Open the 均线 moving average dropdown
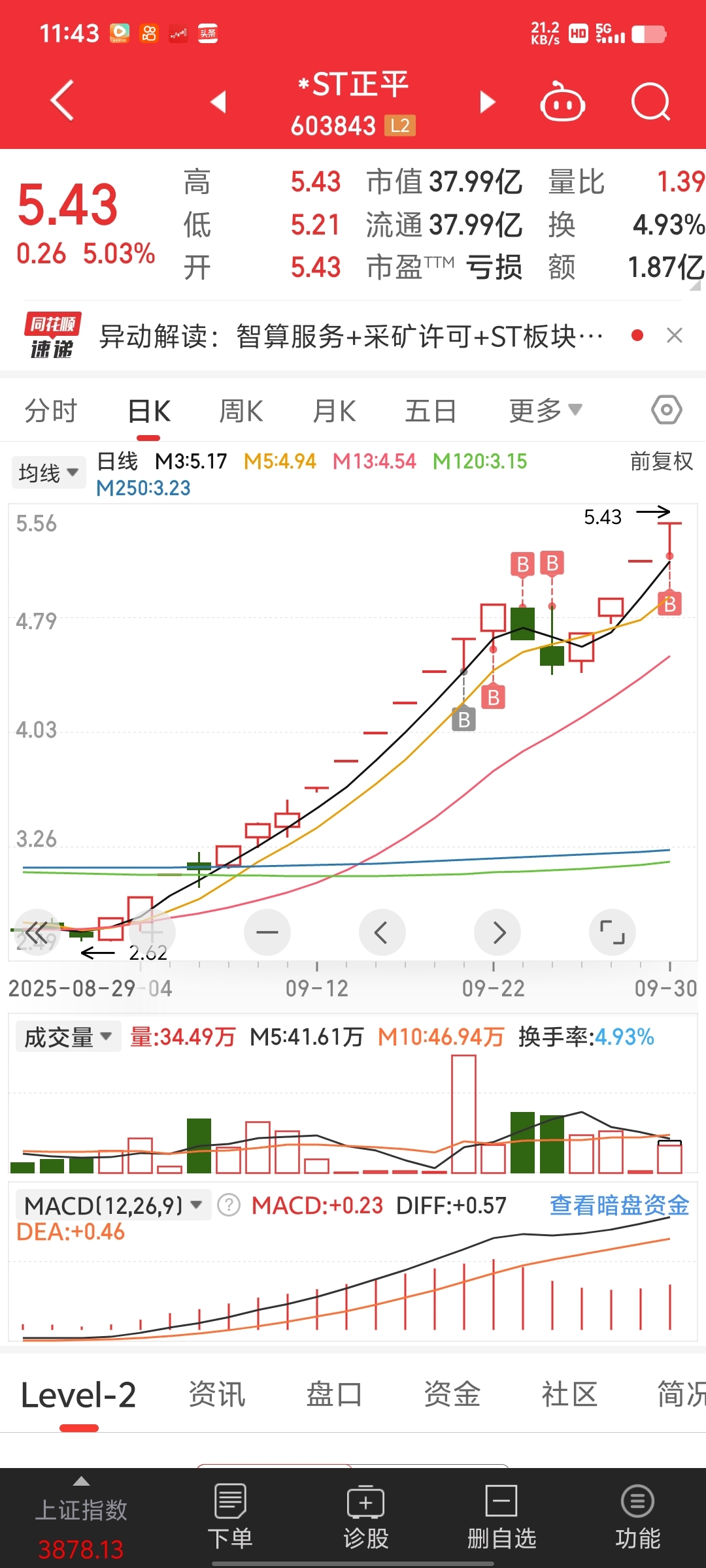Viewport: 706px width, 1568px height. (x=48, y=472)
